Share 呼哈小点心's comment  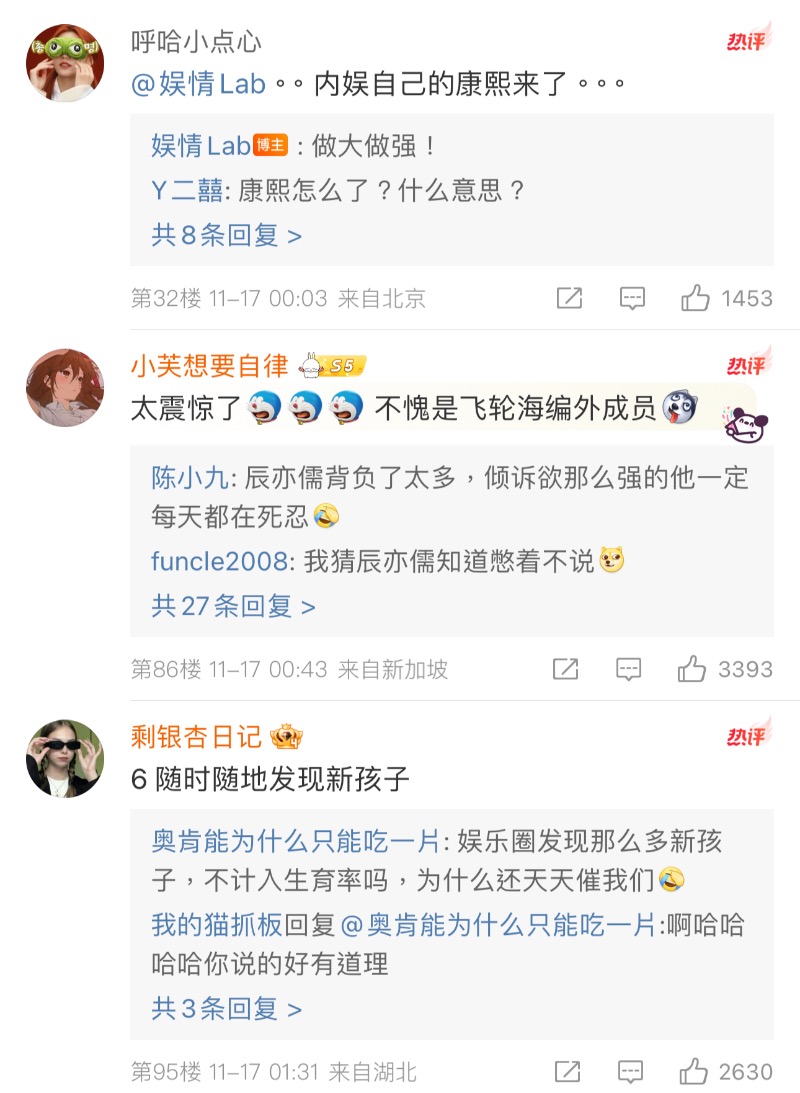click(569, 298)
